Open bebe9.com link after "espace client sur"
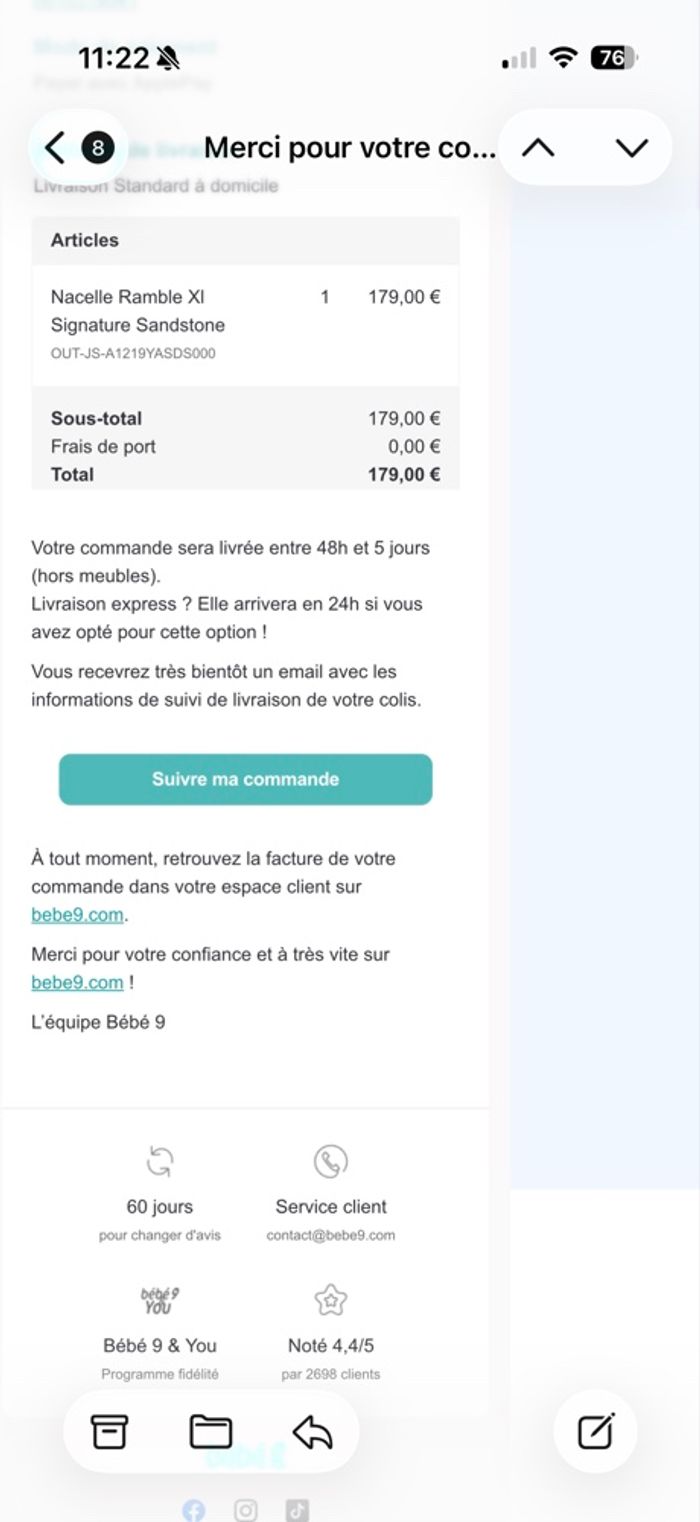 tap(77, 915)
